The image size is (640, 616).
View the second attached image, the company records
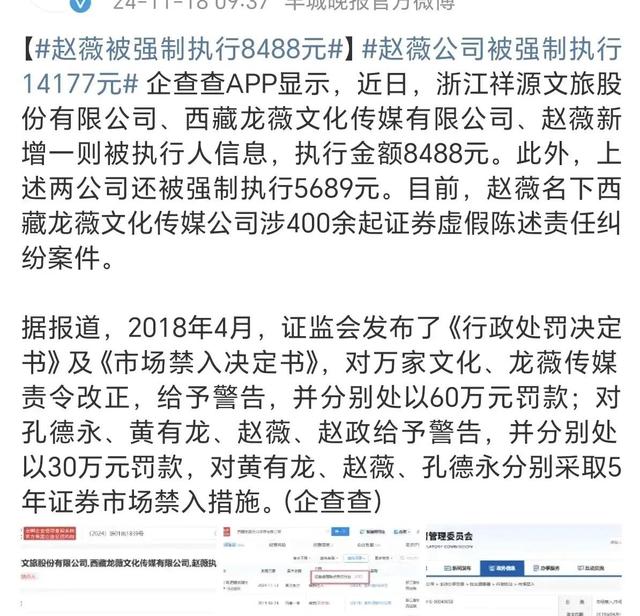tap(320, 568)
